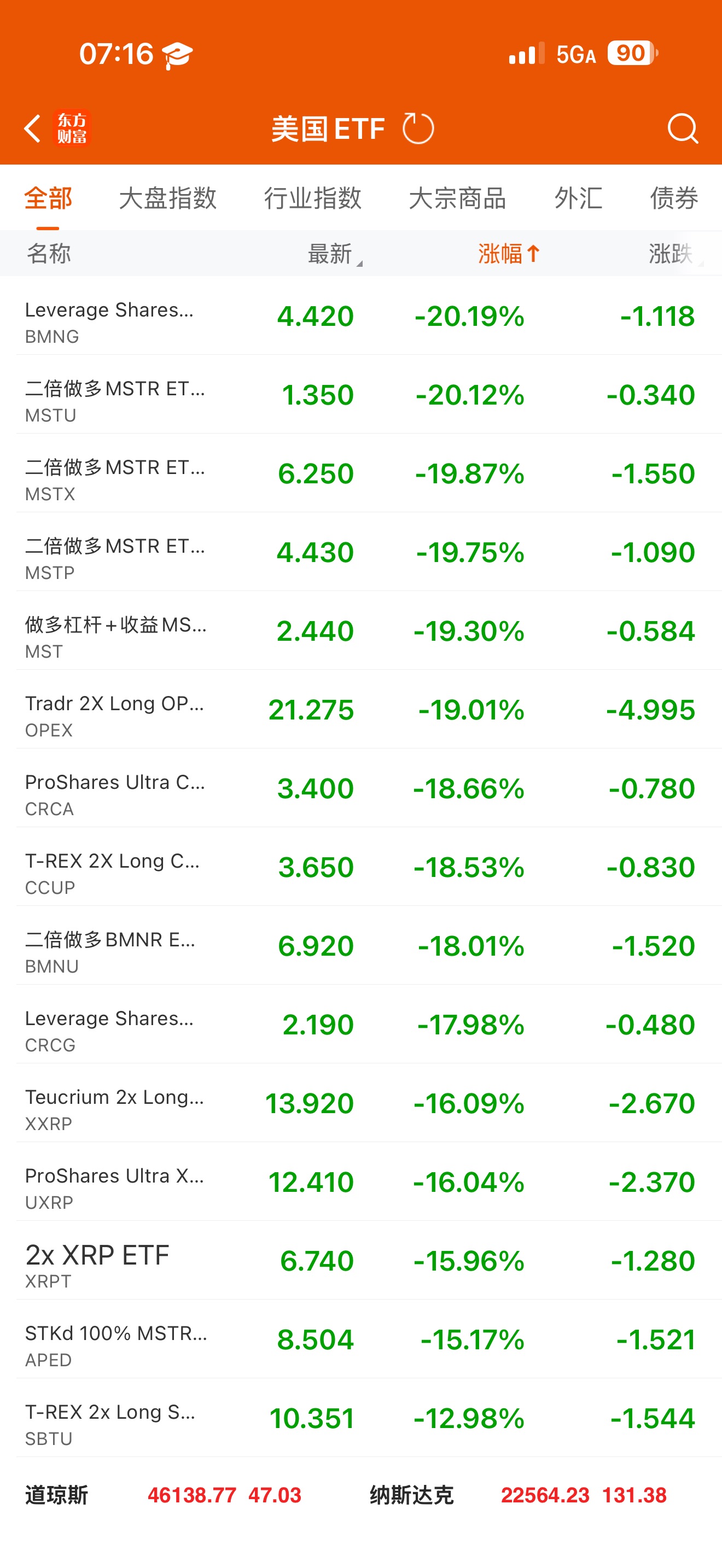This screenshot has height=1568, width=722.
Task: Open search with the magnifier icon
Action: coord(682,128)
